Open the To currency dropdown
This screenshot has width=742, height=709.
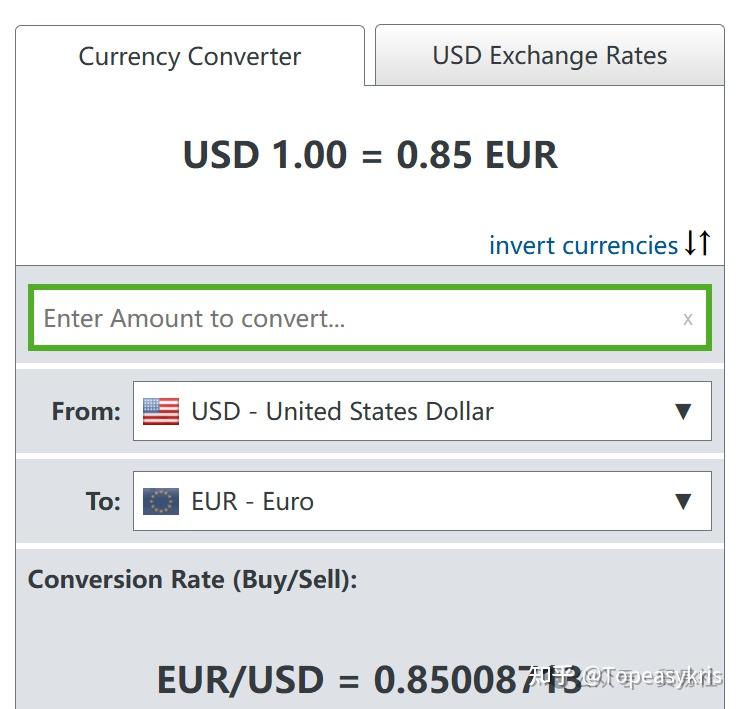422,501
